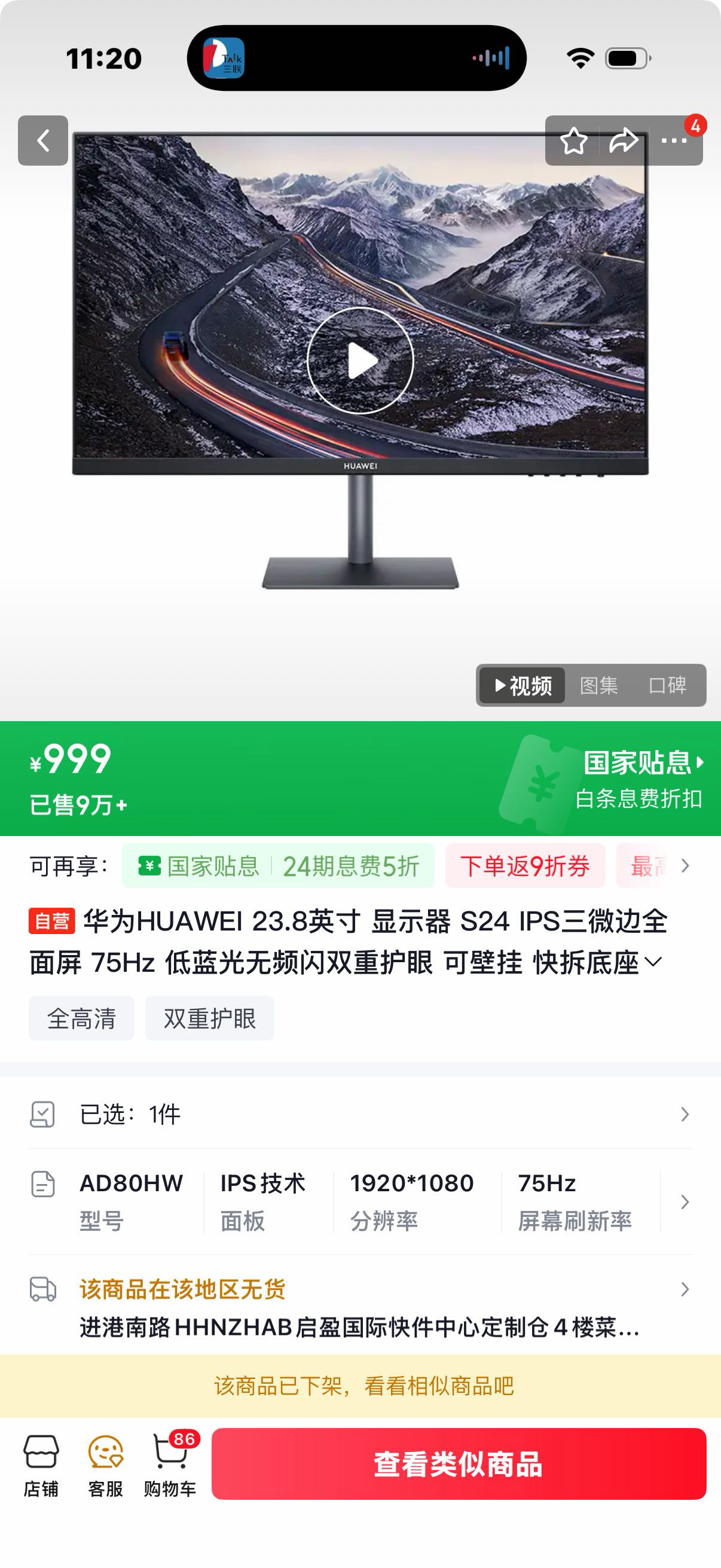Tap the 24期息费5折 installment offer
The image size is (721, 1568).
coord(350,867)
